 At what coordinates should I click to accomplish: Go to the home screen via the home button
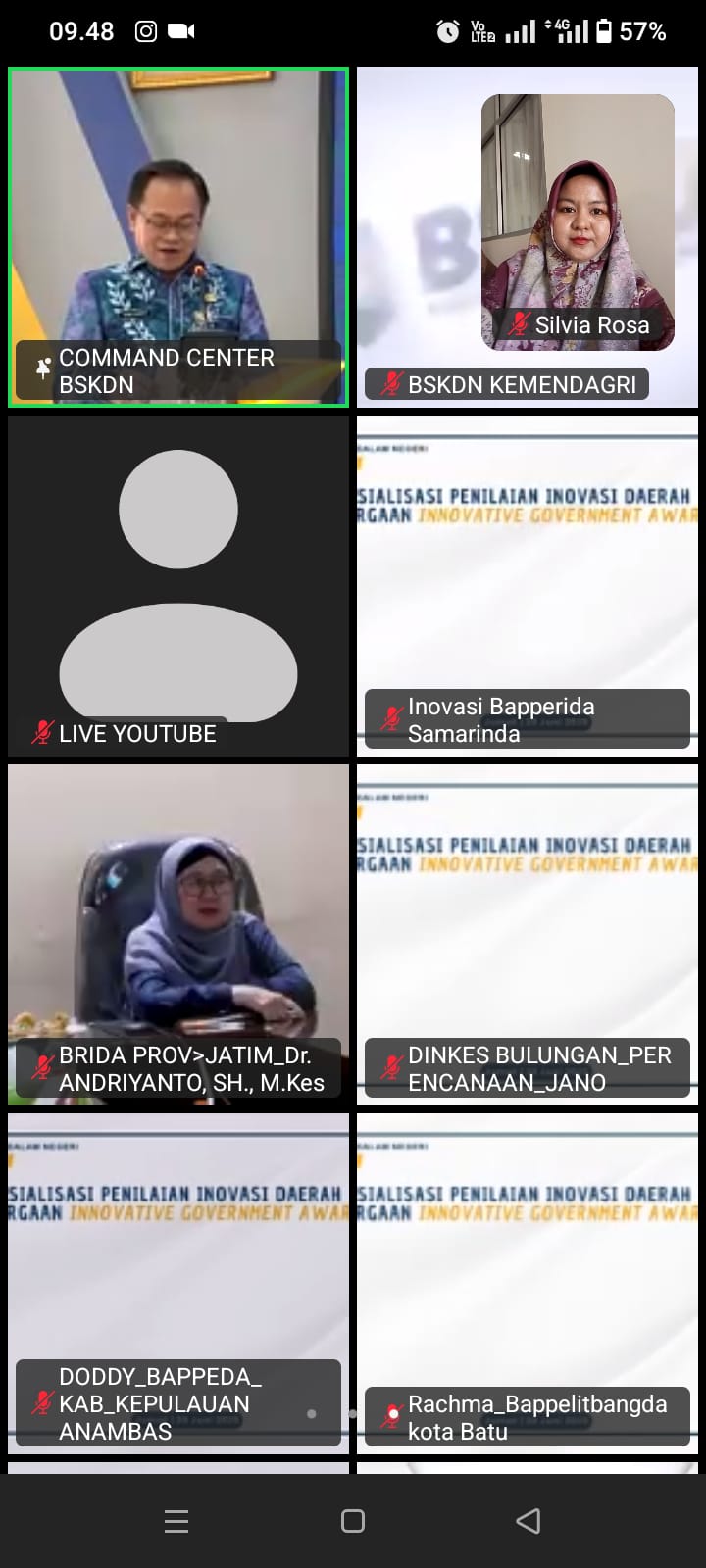[353, 1521]
